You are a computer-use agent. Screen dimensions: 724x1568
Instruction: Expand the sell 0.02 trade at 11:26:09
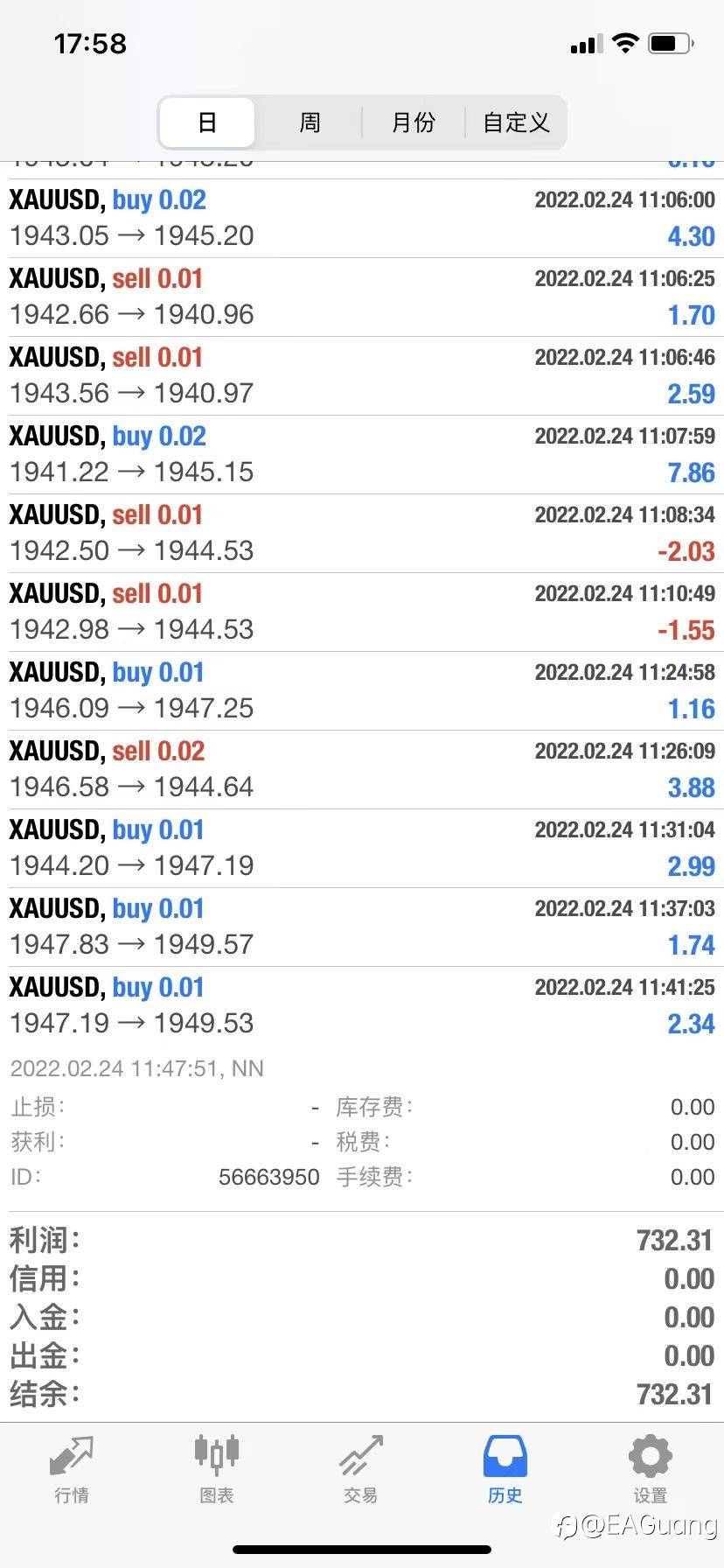(x=362, y=770)
